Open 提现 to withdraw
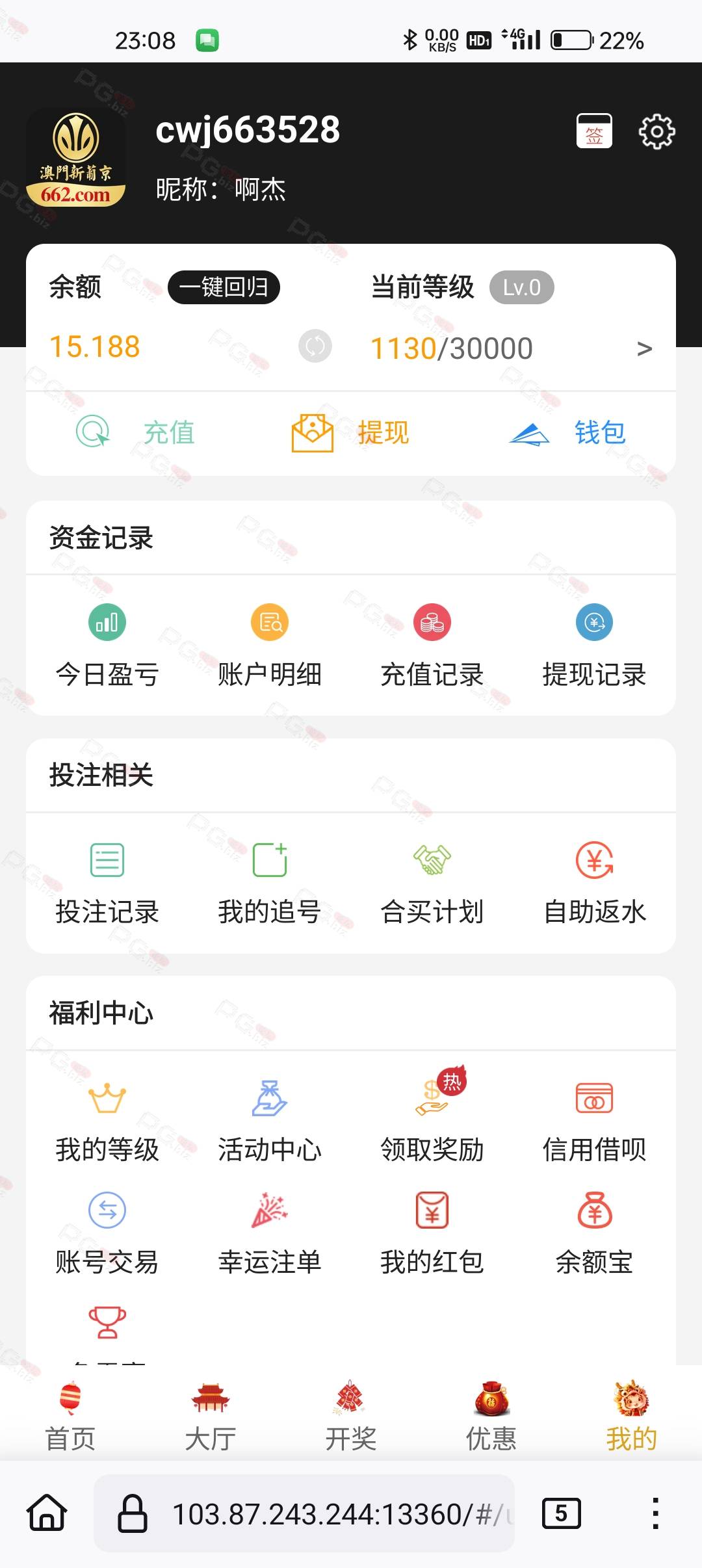This screenshot has height=1568, width=702. (x=350, y=432)
